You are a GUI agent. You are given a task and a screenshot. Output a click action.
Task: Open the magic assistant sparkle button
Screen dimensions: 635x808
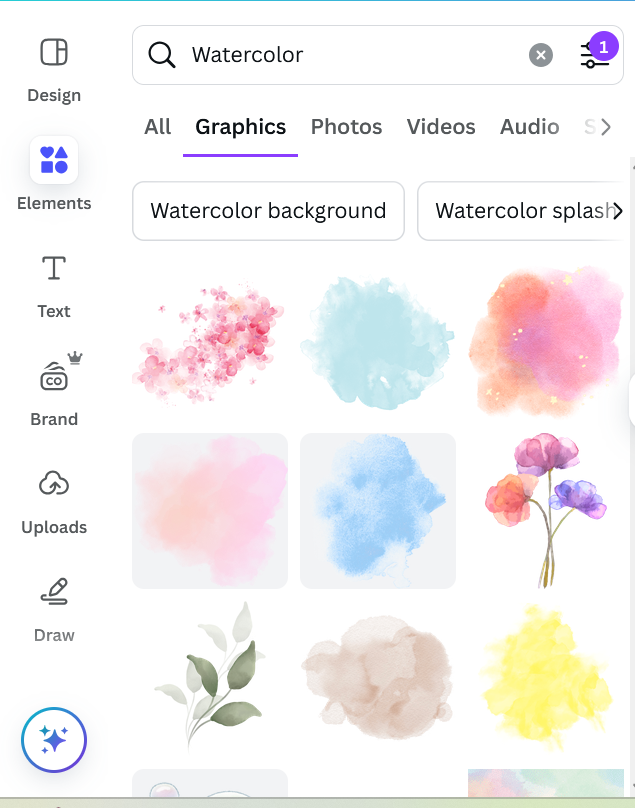[x=54, y=741]
